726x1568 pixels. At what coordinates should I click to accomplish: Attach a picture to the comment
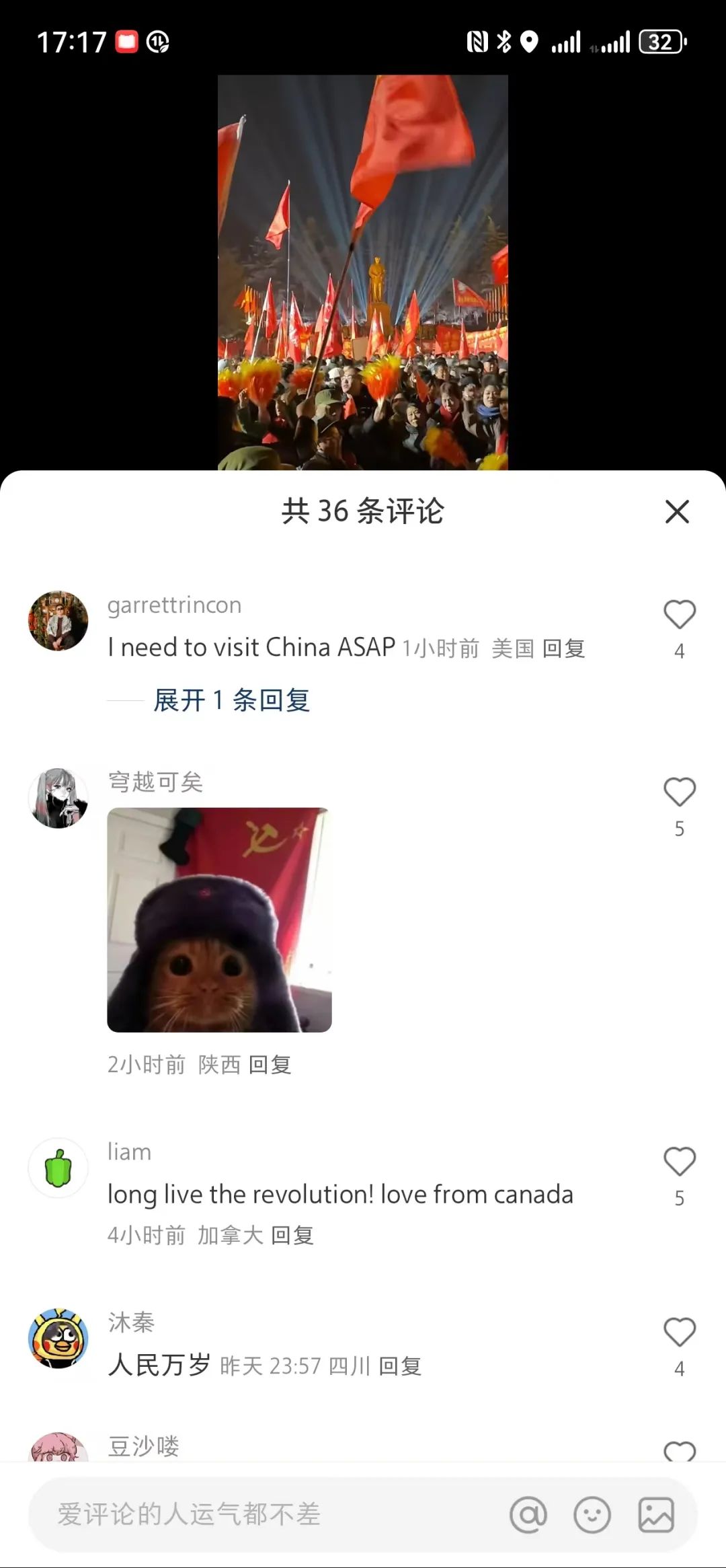click(x=655, y=1515)
